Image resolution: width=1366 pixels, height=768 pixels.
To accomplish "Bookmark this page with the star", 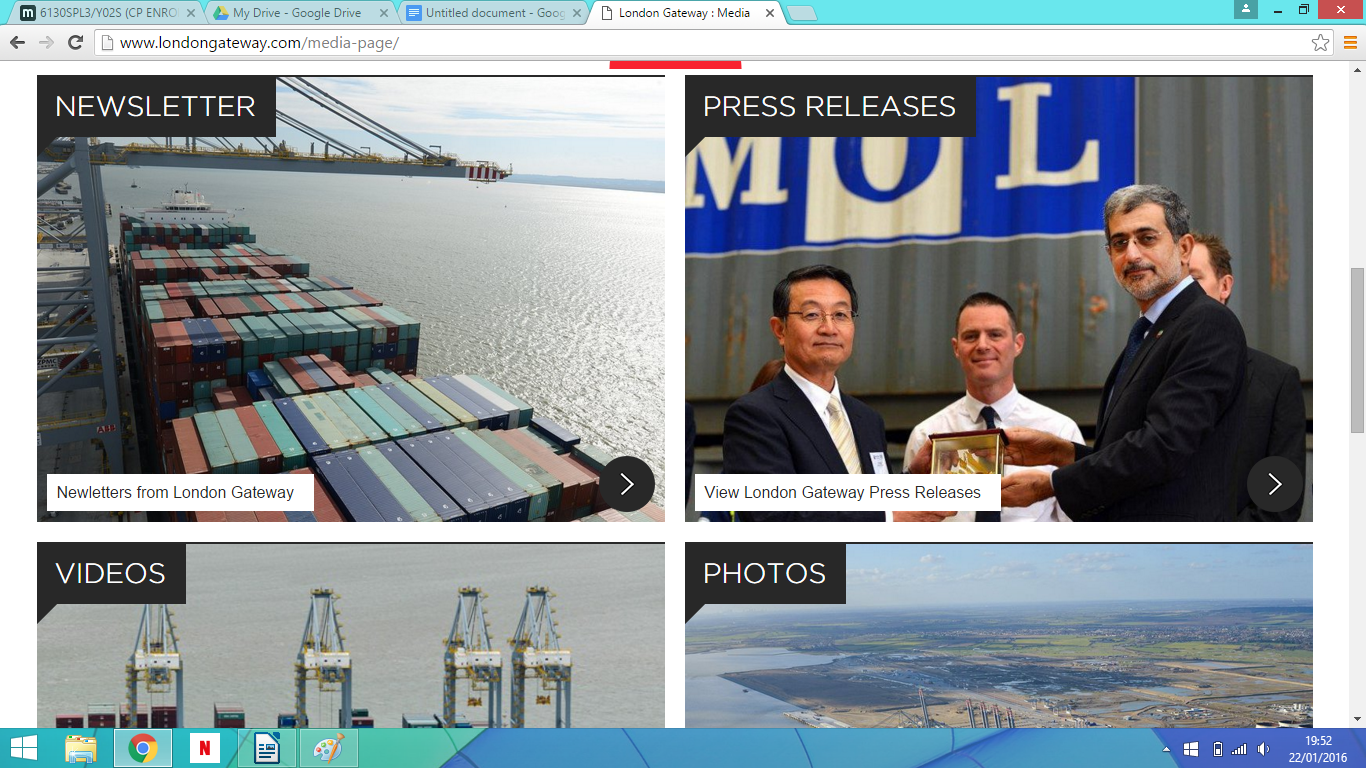I will (x=1320, y=42).
